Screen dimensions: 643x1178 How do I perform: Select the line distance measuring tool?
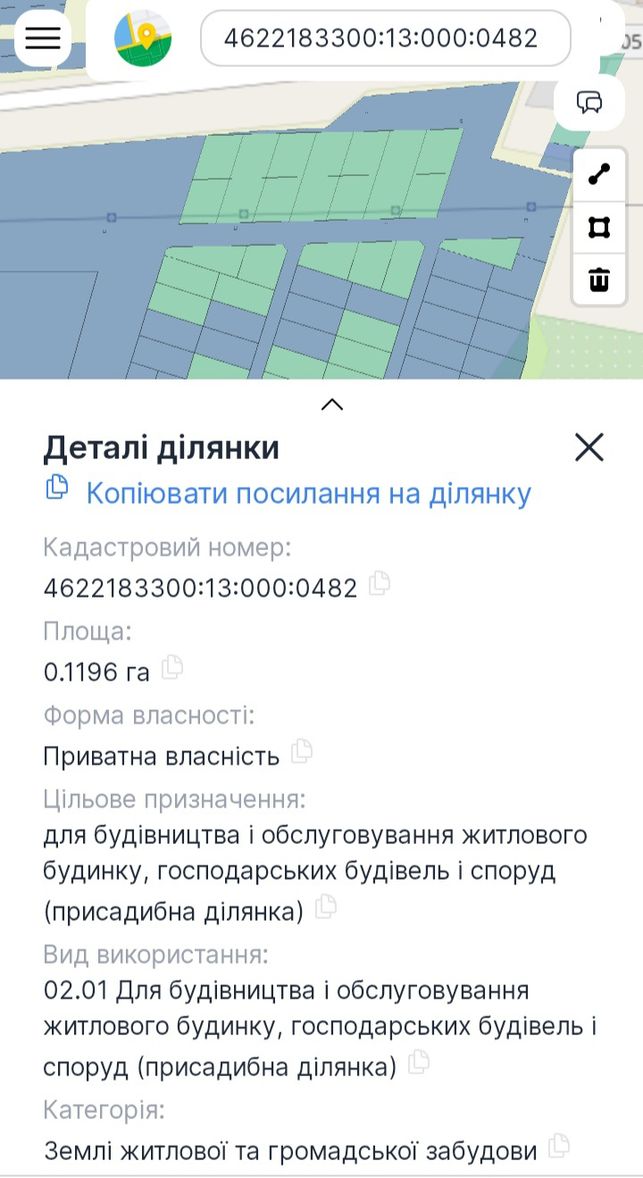tap(599, 174)
